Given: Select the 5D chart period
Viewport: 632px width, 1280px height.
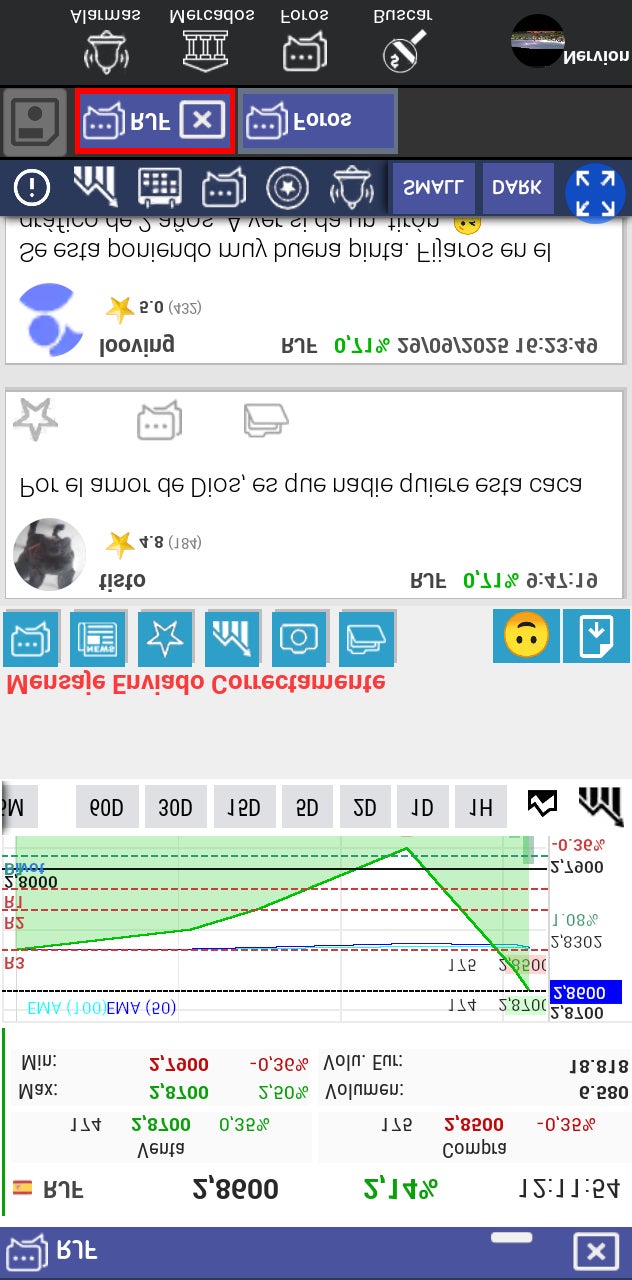Looking at the screenshot, I should 307,808.
